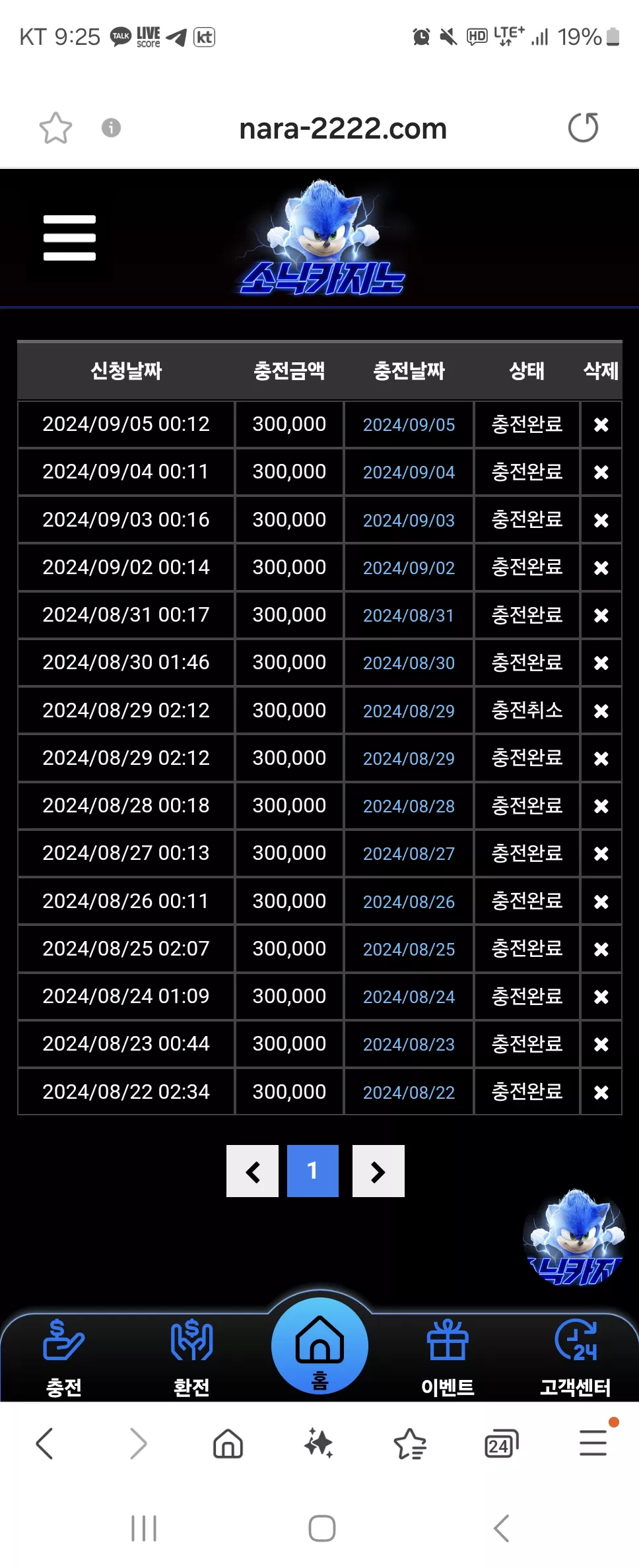Open the browser's three-line menu
639x1568 pixels.
593,1443
